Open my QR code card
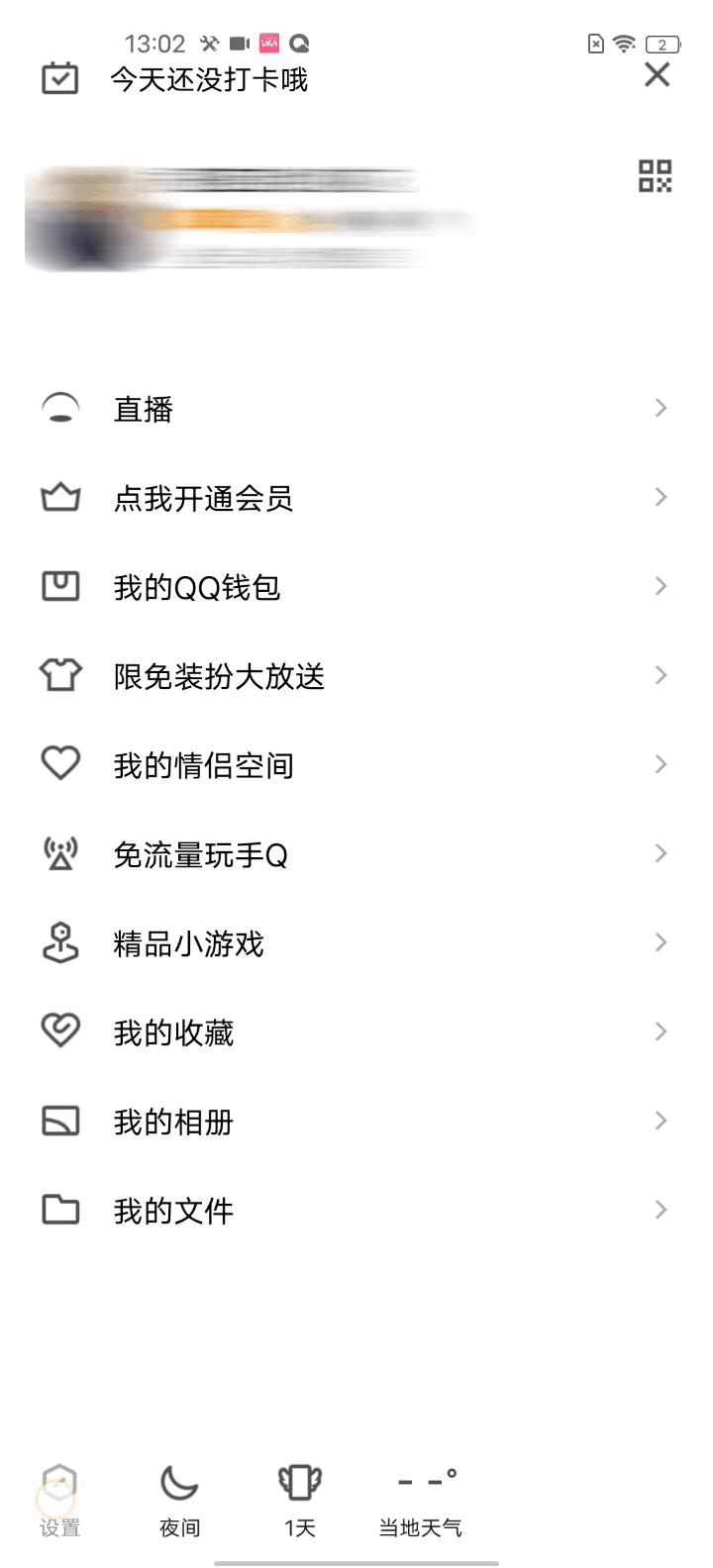 point(655,176)
